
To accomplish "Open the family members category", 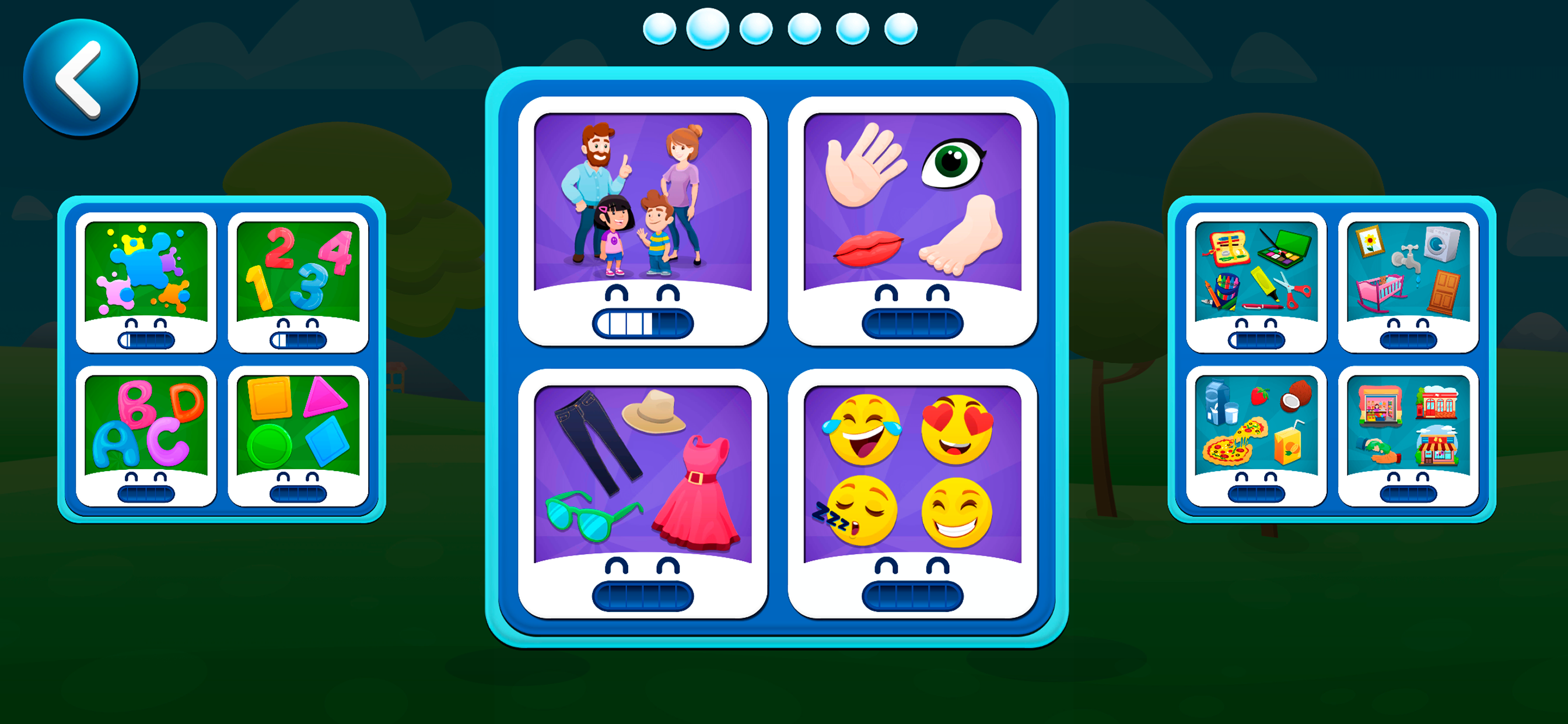I will (x=642, y=220).
